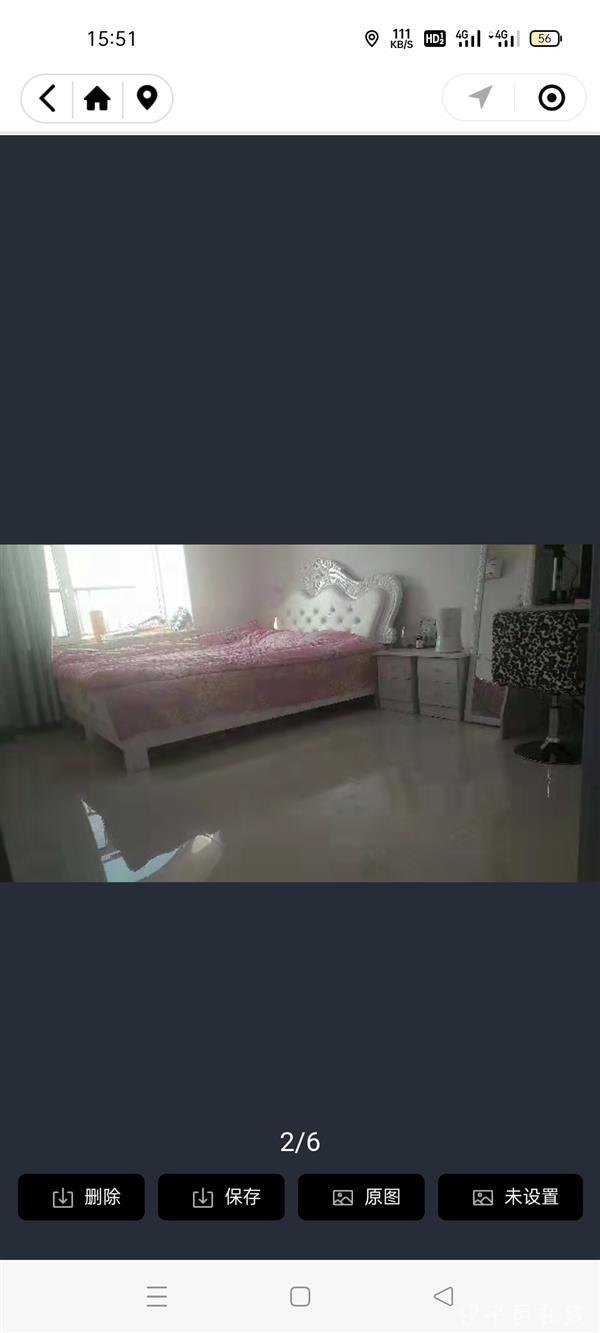Go back using the top arrow
The width and height of the screenshot is (600, 1333).
click(x=47, y=98)
